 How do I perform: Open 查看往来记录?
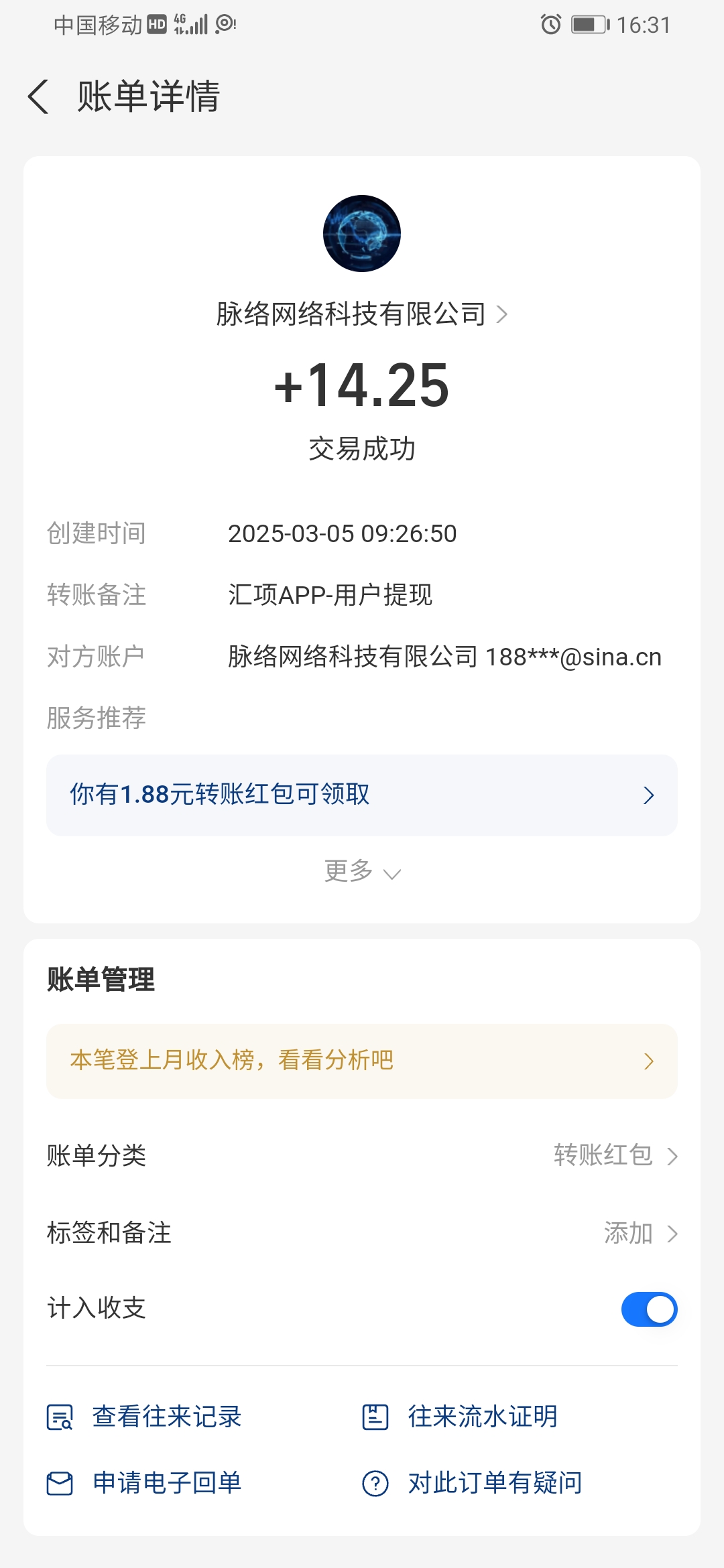pos(144,1417)
